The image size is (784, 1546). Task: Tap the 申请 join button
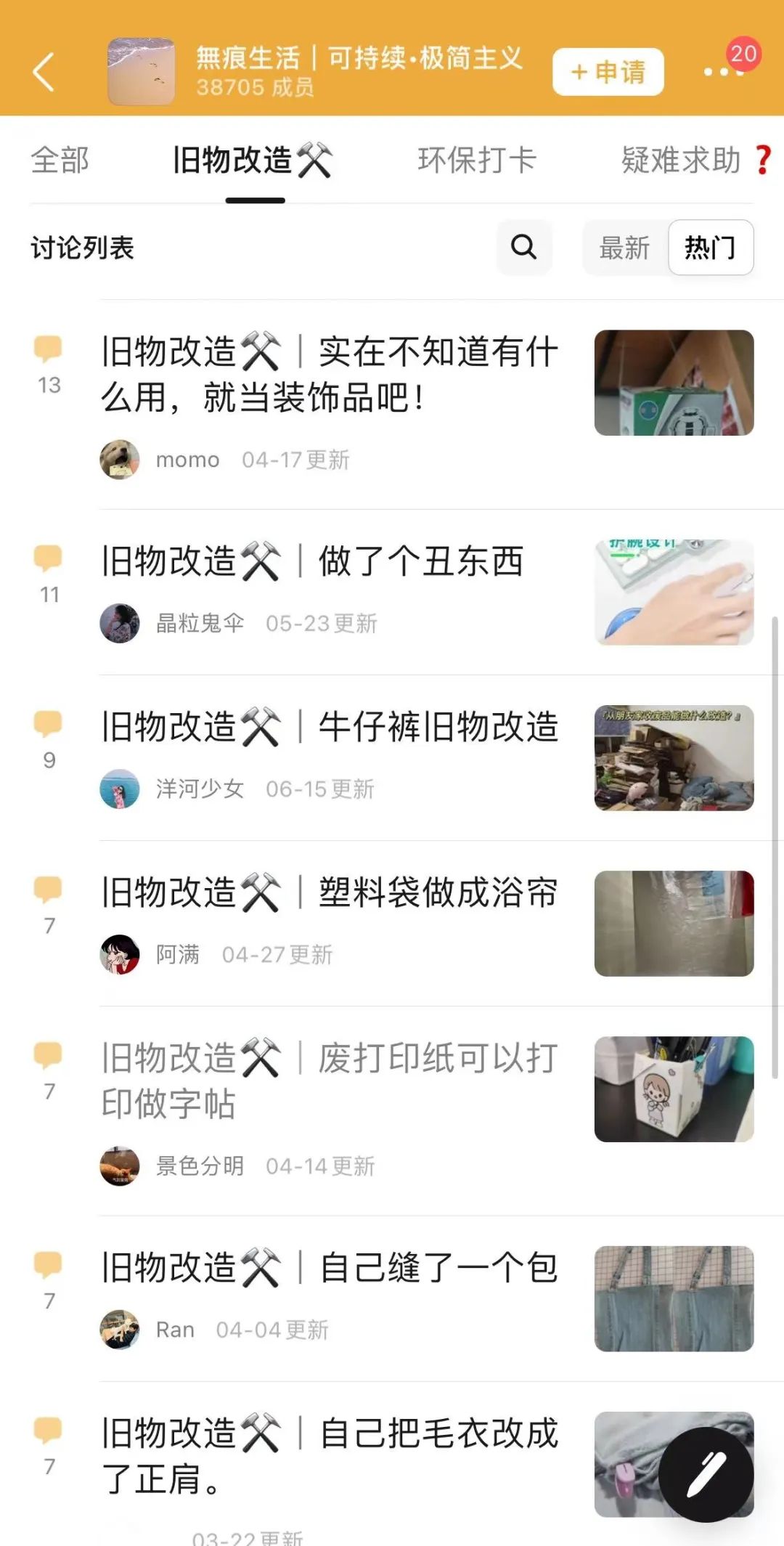tap(608, 72)
